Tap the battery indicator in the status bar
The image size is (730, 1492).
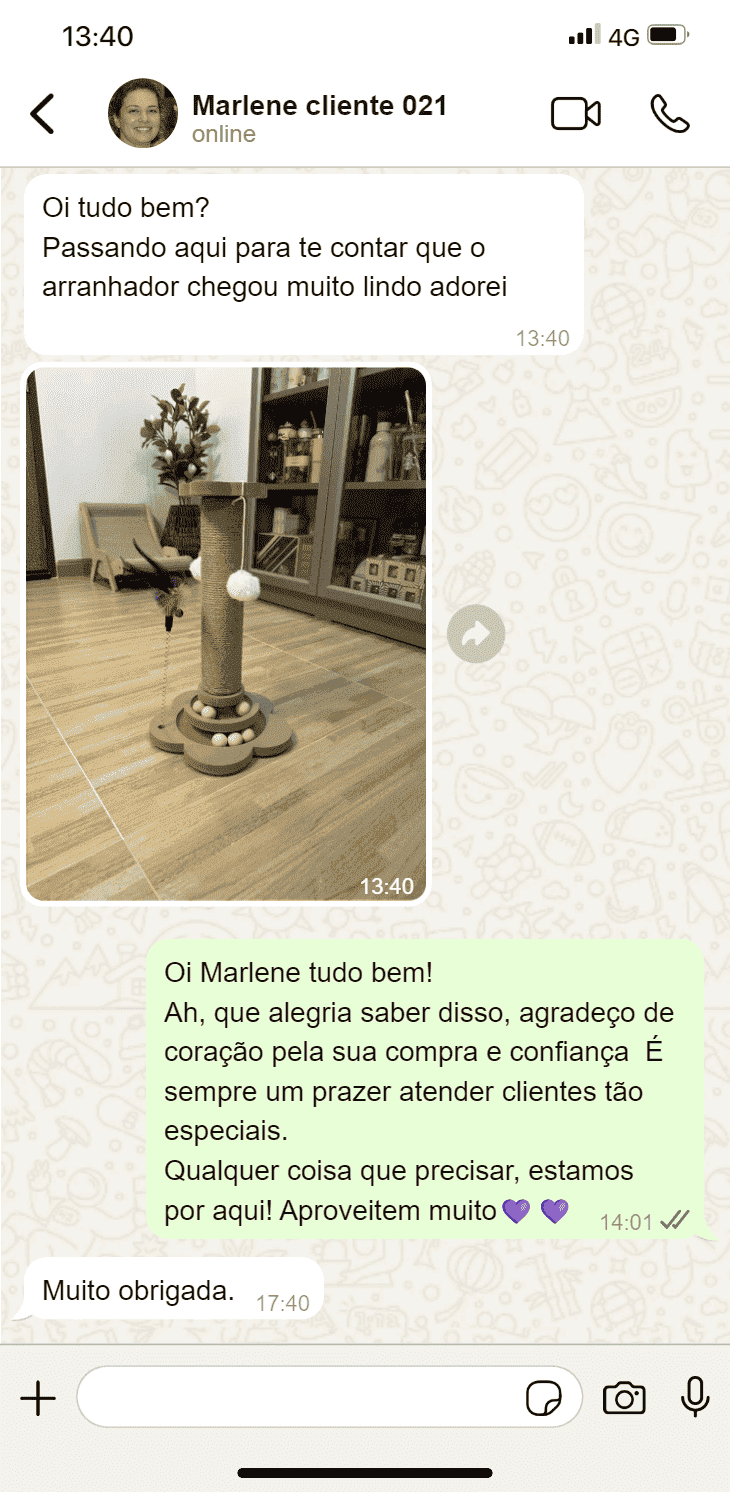662,33
